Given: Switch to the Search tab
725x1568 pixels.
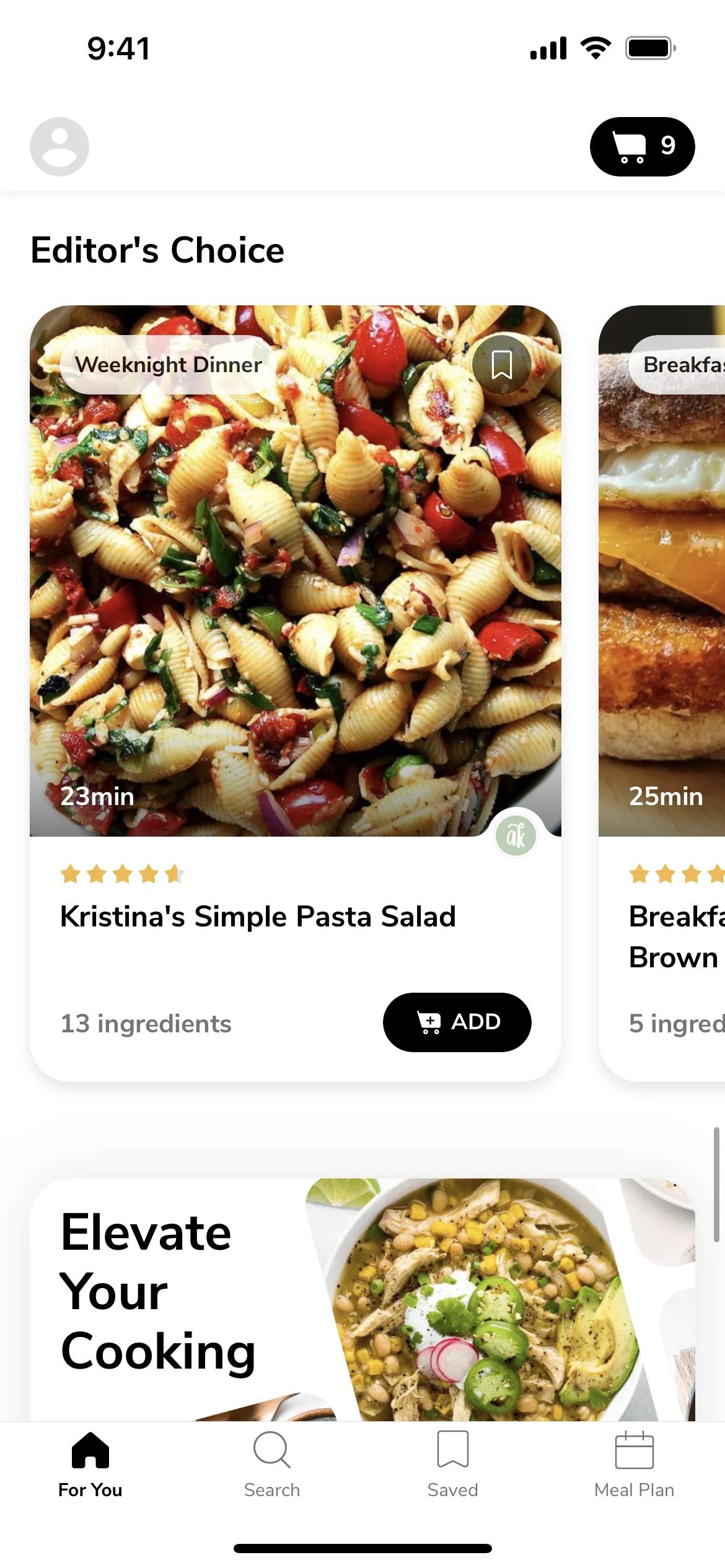Looking at the screenshot, I should point(271,1464).
